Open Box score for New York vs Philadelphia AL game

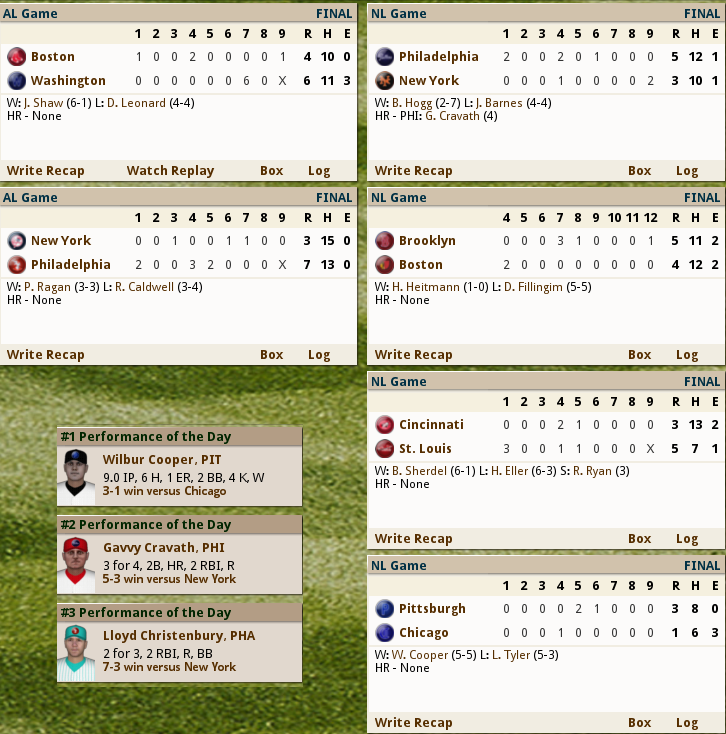pyautogui.click(x=272, y=354)
